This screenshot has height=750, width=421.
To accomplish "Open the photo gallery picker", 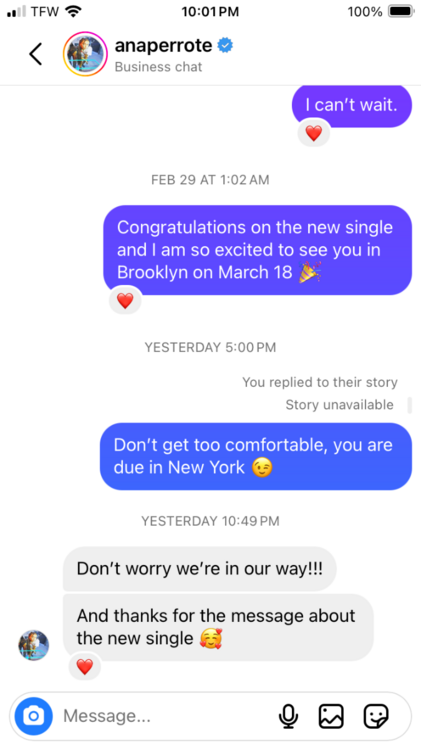I will point(331,716).
